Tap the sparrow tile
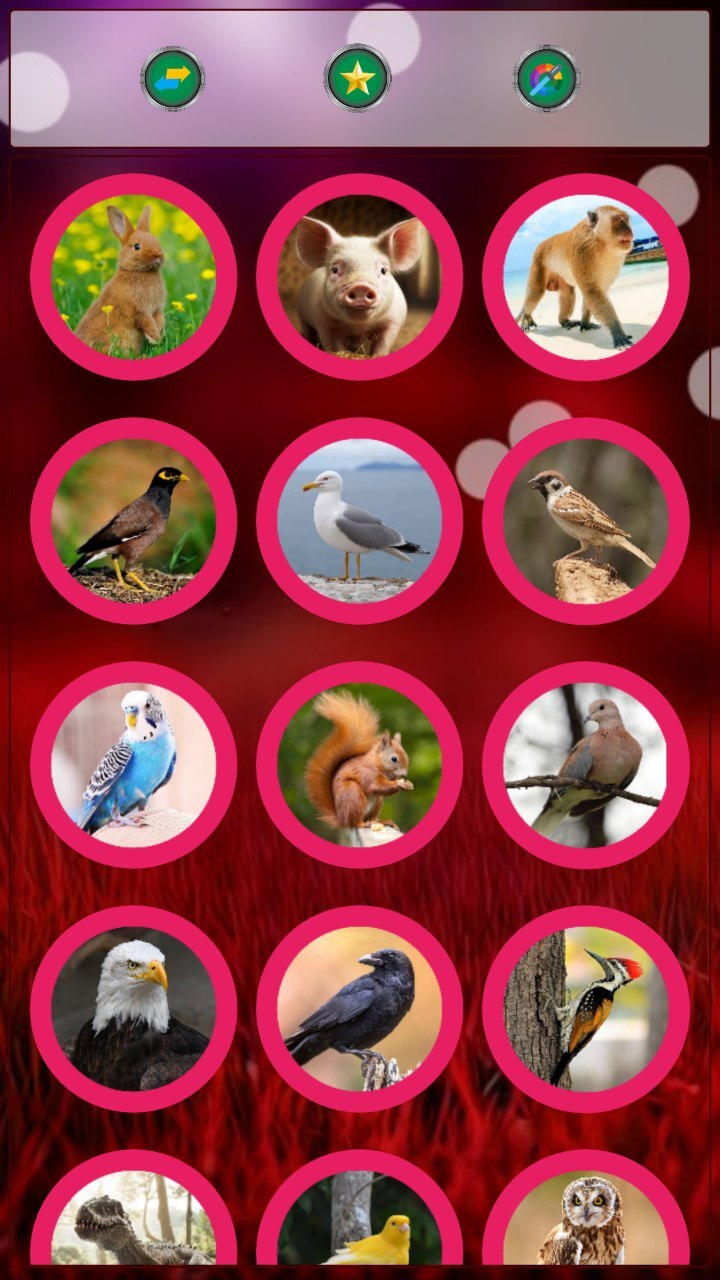Viewport: 720px width, 1280px height. (586, 521)
